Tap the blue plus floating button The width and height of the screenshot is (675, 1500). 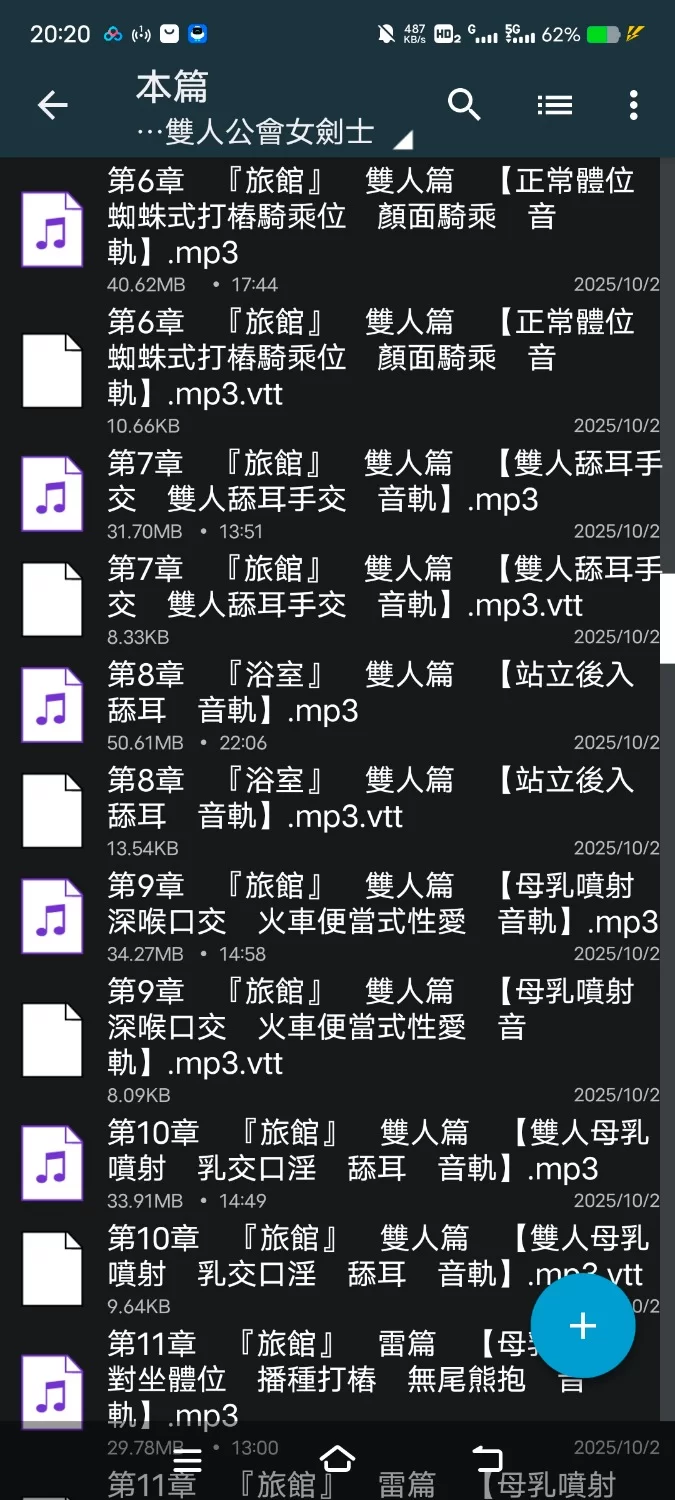click(582, 1326)
